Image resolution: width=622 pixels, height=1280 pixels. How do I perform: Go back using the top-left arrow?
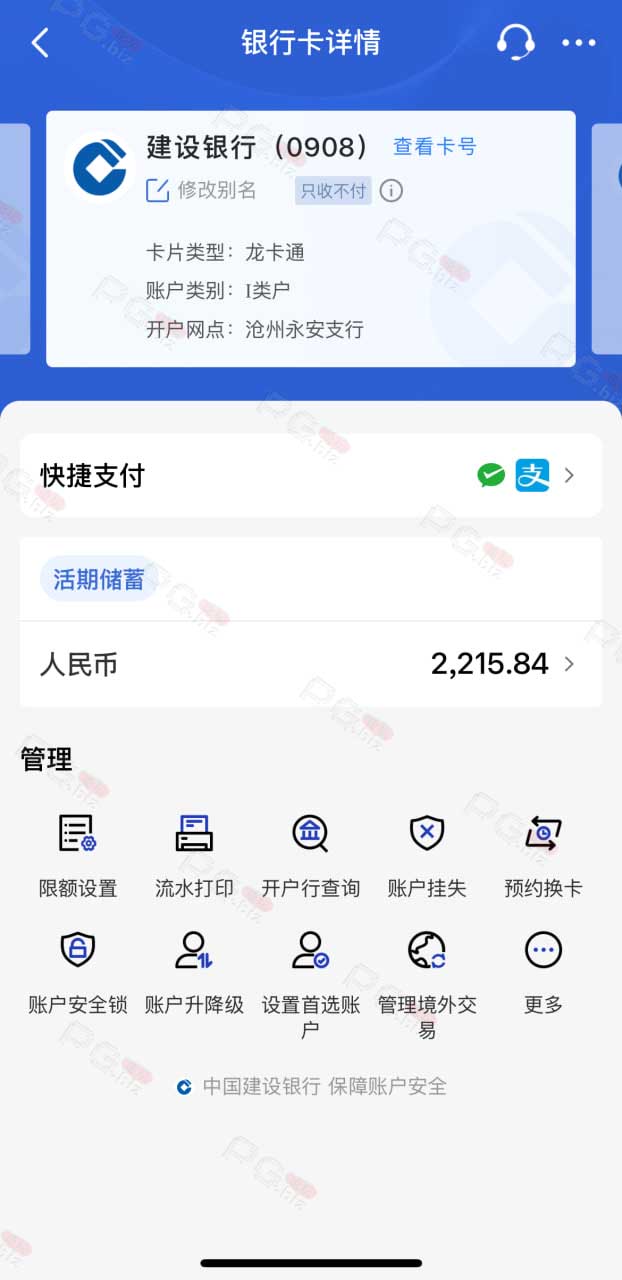pos(40,43)
